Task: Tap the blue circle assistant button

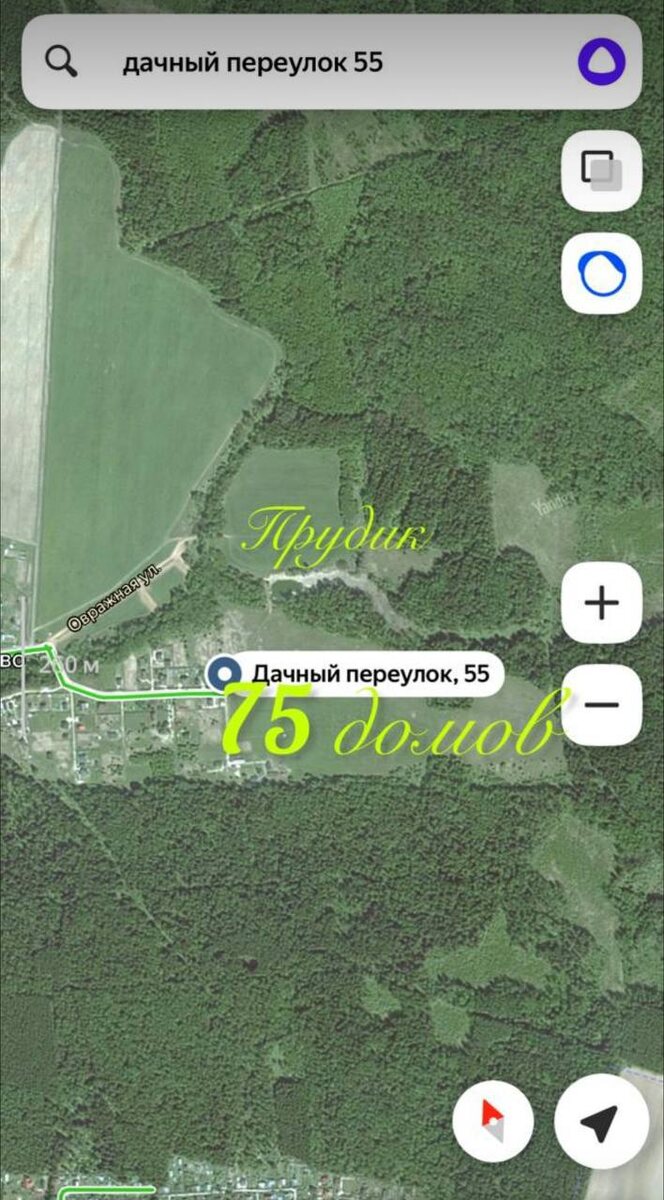Action: 601,273
